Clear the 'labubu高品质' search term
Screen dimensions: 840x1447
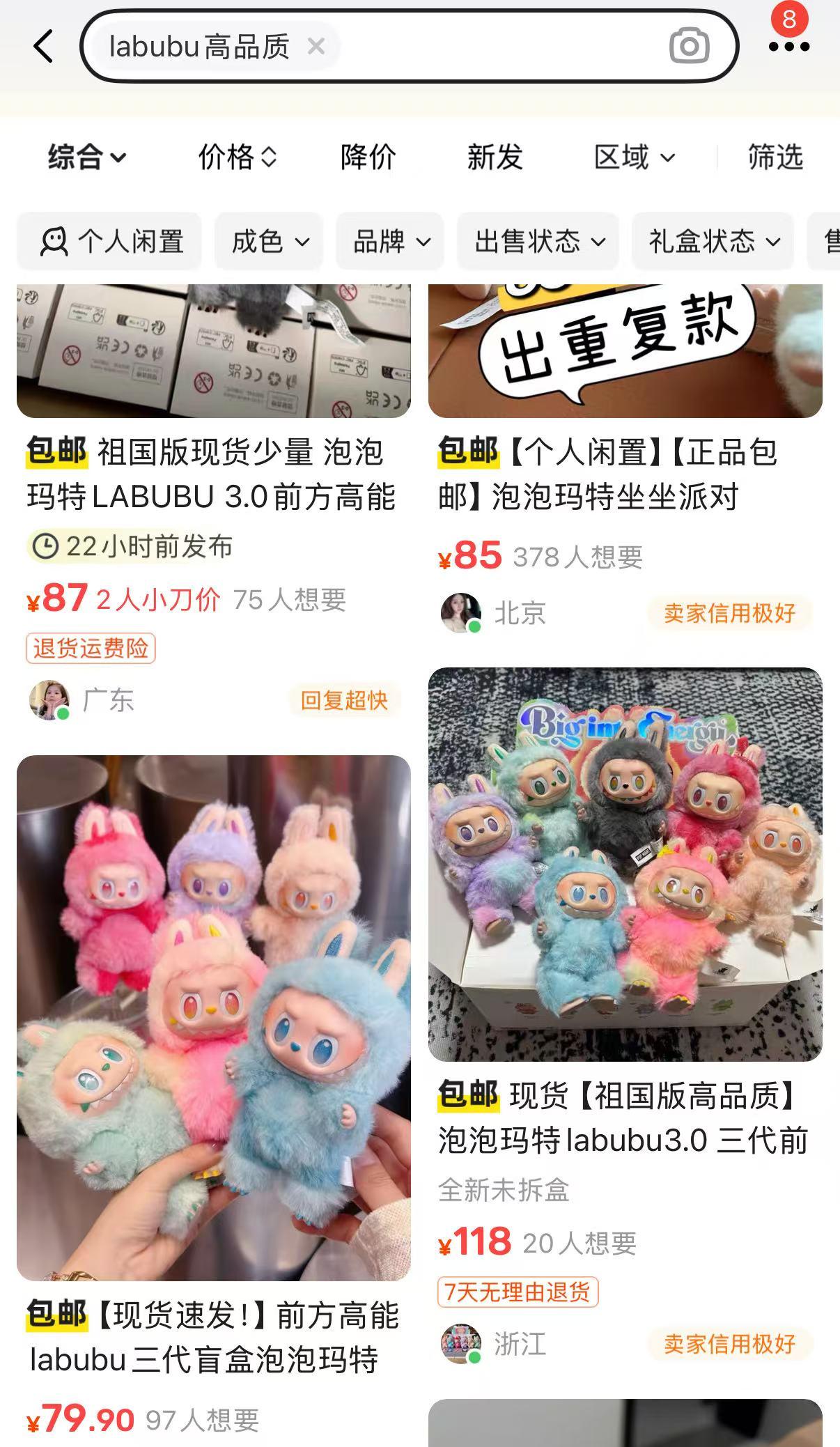[316, 47]
